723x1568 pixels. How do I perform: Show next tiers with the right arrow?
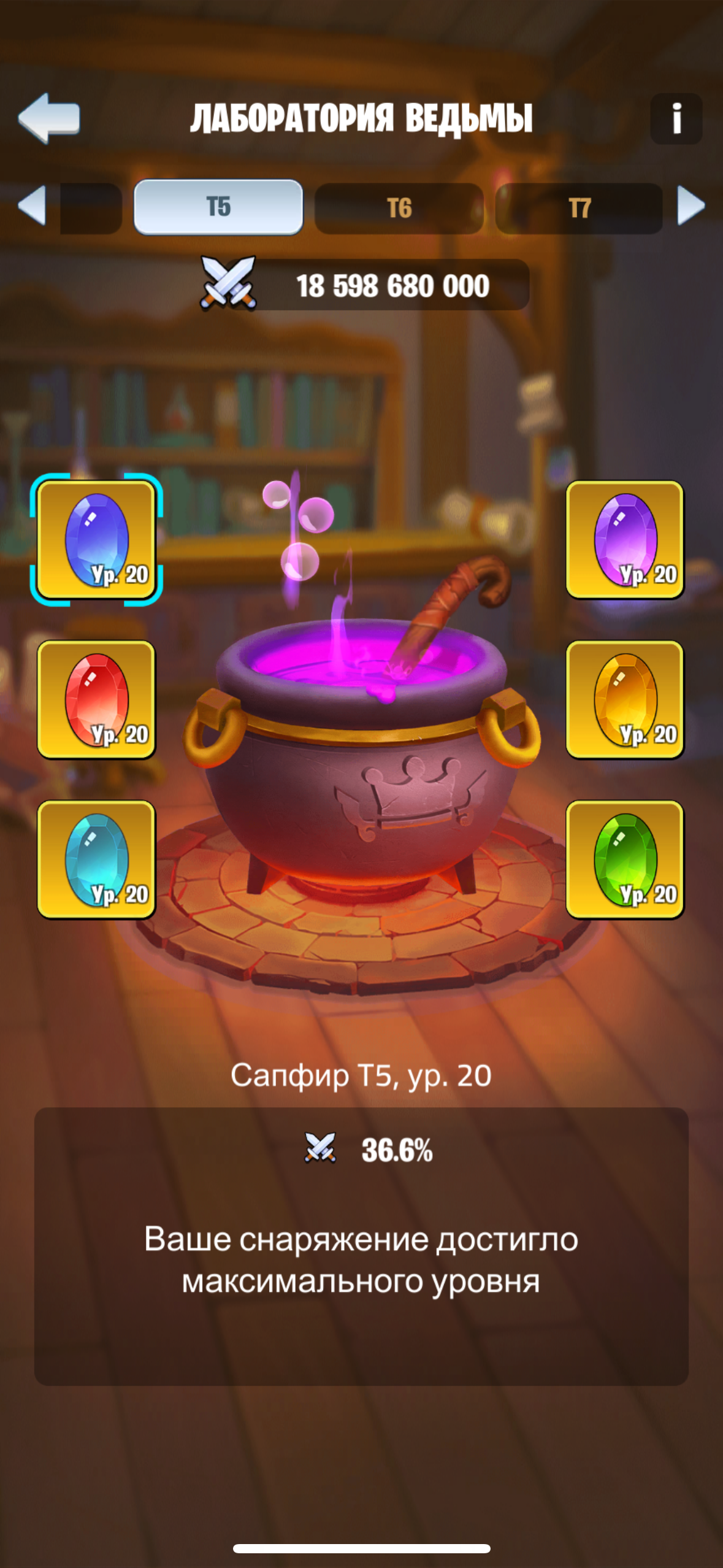[690, 206]
